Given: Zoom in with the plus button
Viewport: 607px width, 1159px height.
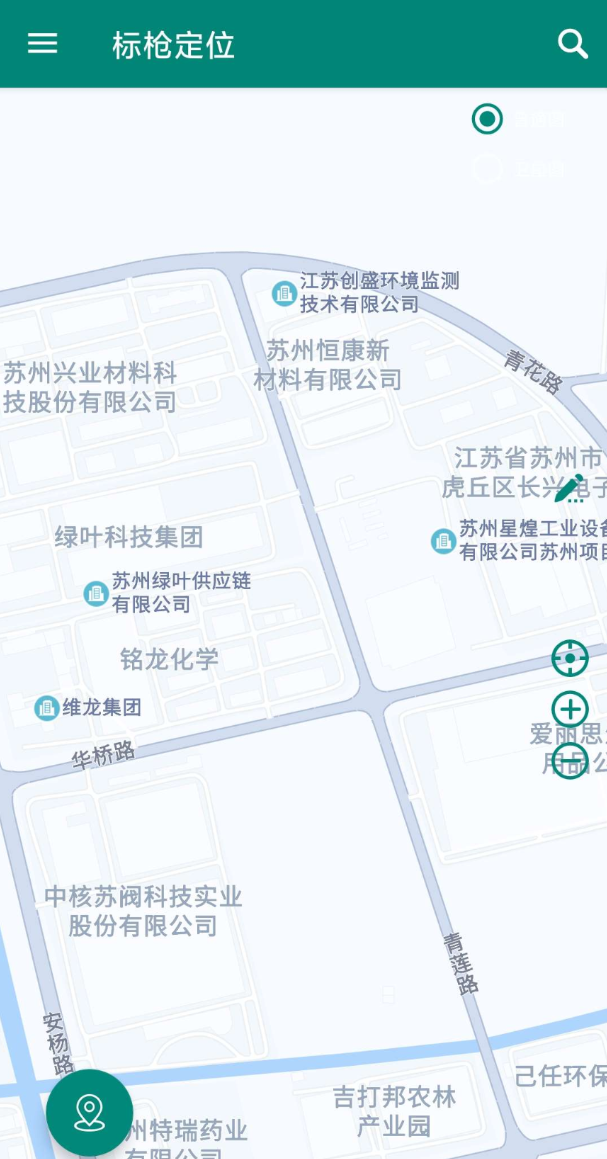Looking at the screenshot, I should point(570,710).
